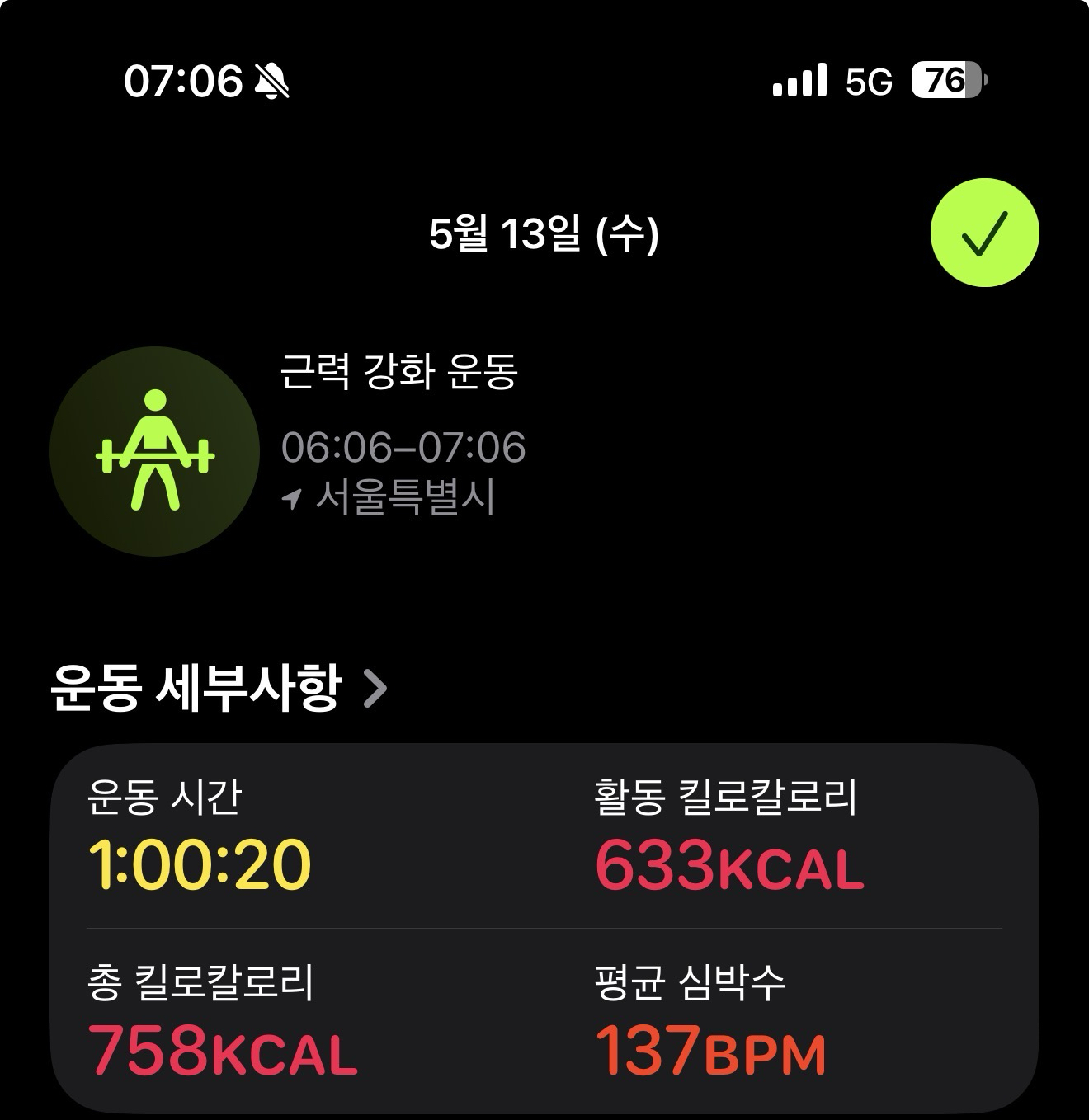This screenshot has width=1089, height=1120.
Task: Tap the green checkmark done button
Action: 984,233
